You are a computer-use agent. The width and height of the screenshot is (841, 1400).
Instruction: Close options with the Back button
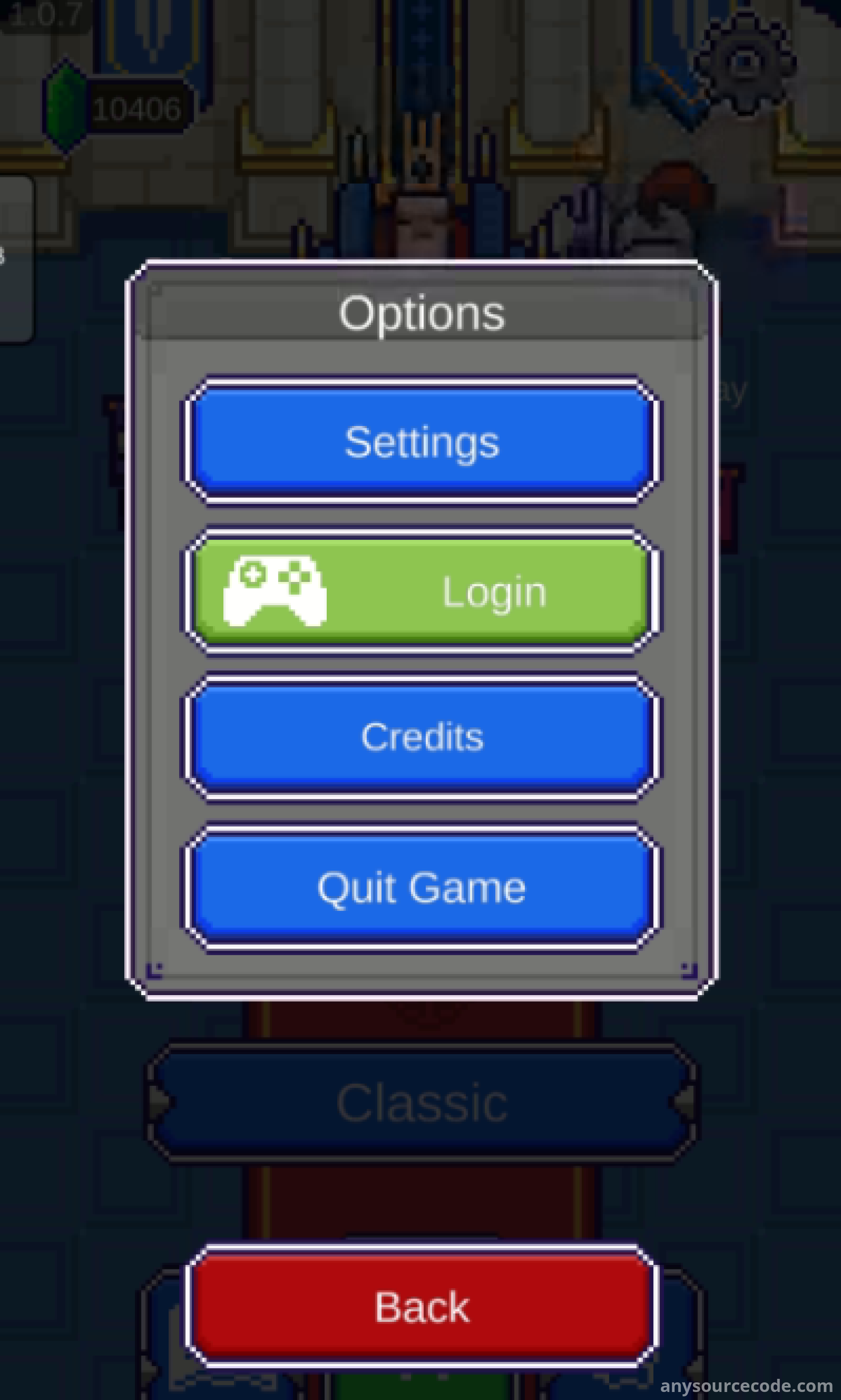[x=421, y=1306]
